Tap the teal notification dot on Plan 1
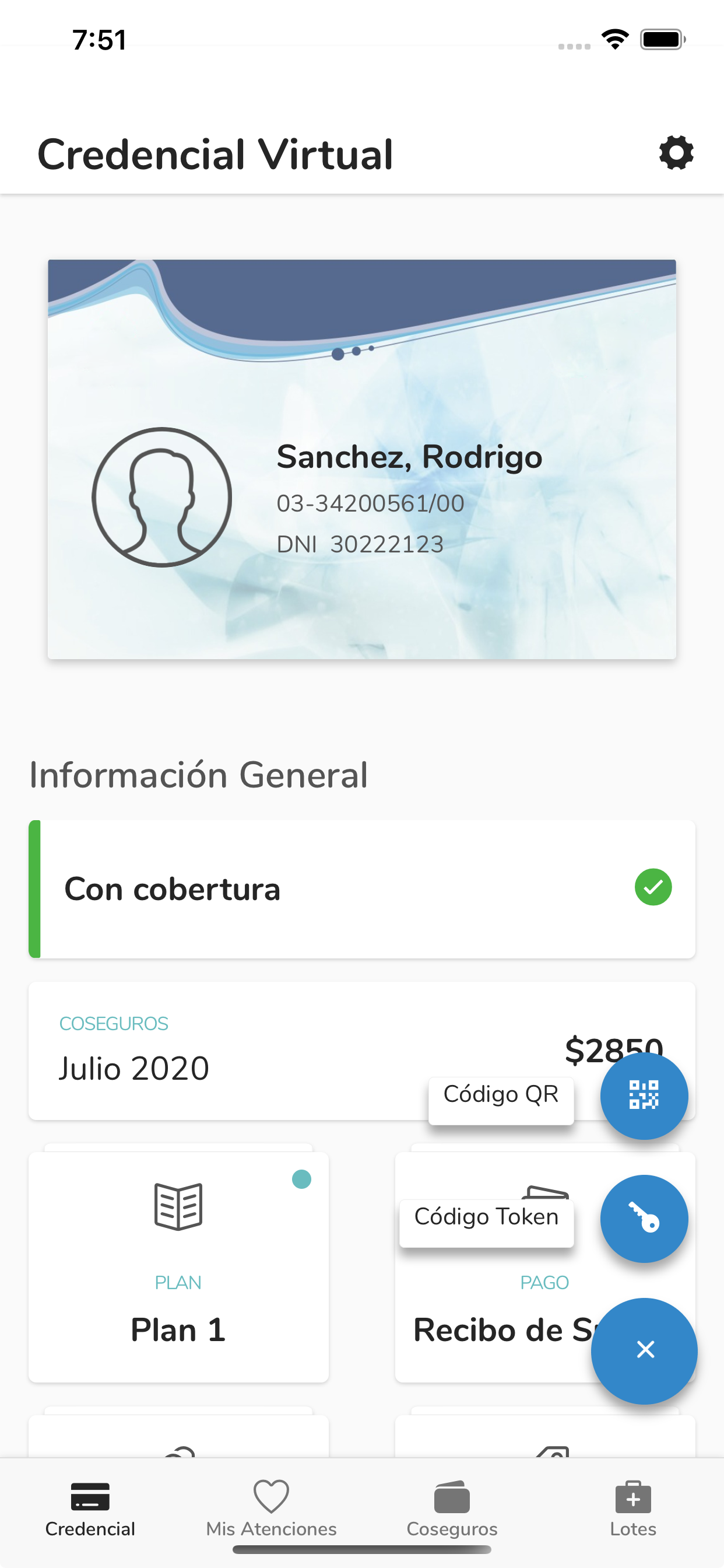Screen dimensions: 724x1568 point(303,1179)
